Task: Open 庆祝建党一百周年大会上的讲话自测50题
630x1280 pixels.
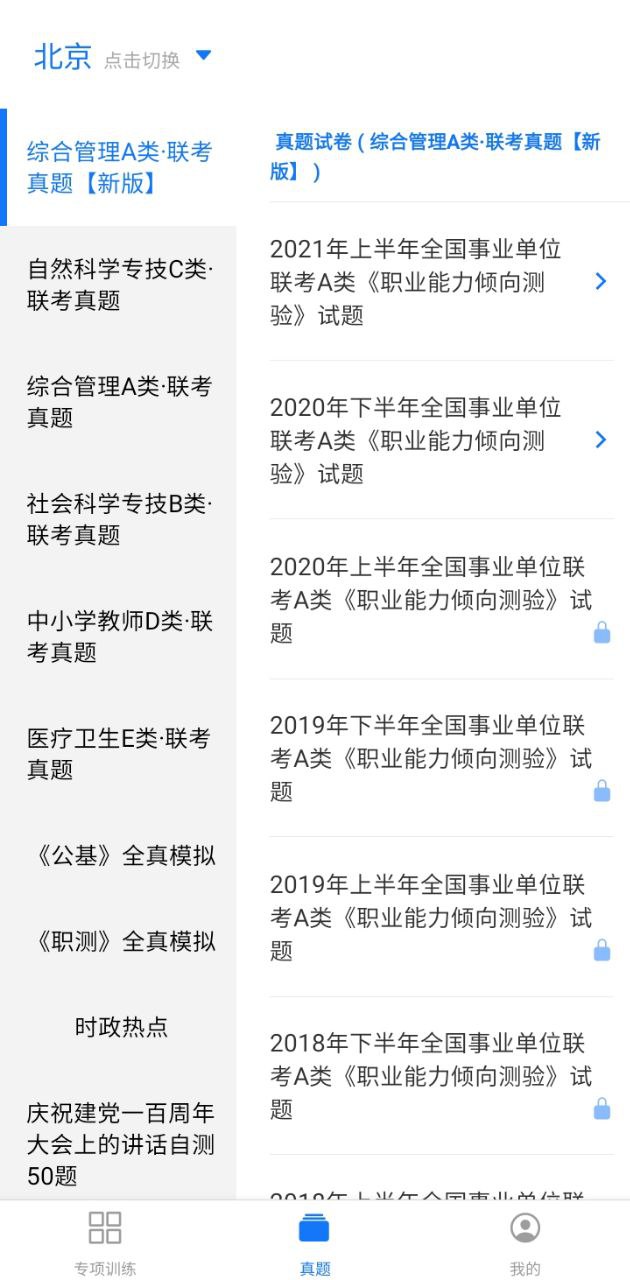Action: (x=120, y=1144)
